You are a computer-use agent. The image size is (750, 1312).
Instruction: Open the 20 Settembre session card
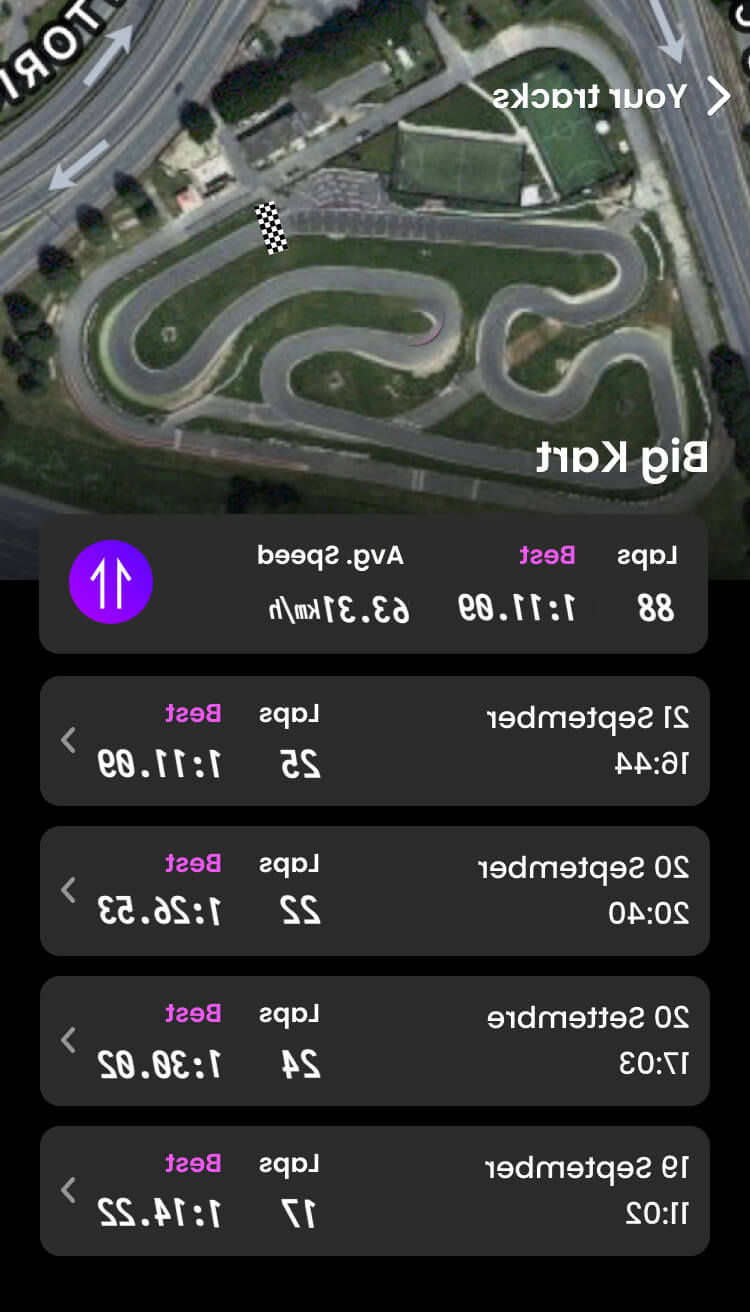pos(375,1040)
